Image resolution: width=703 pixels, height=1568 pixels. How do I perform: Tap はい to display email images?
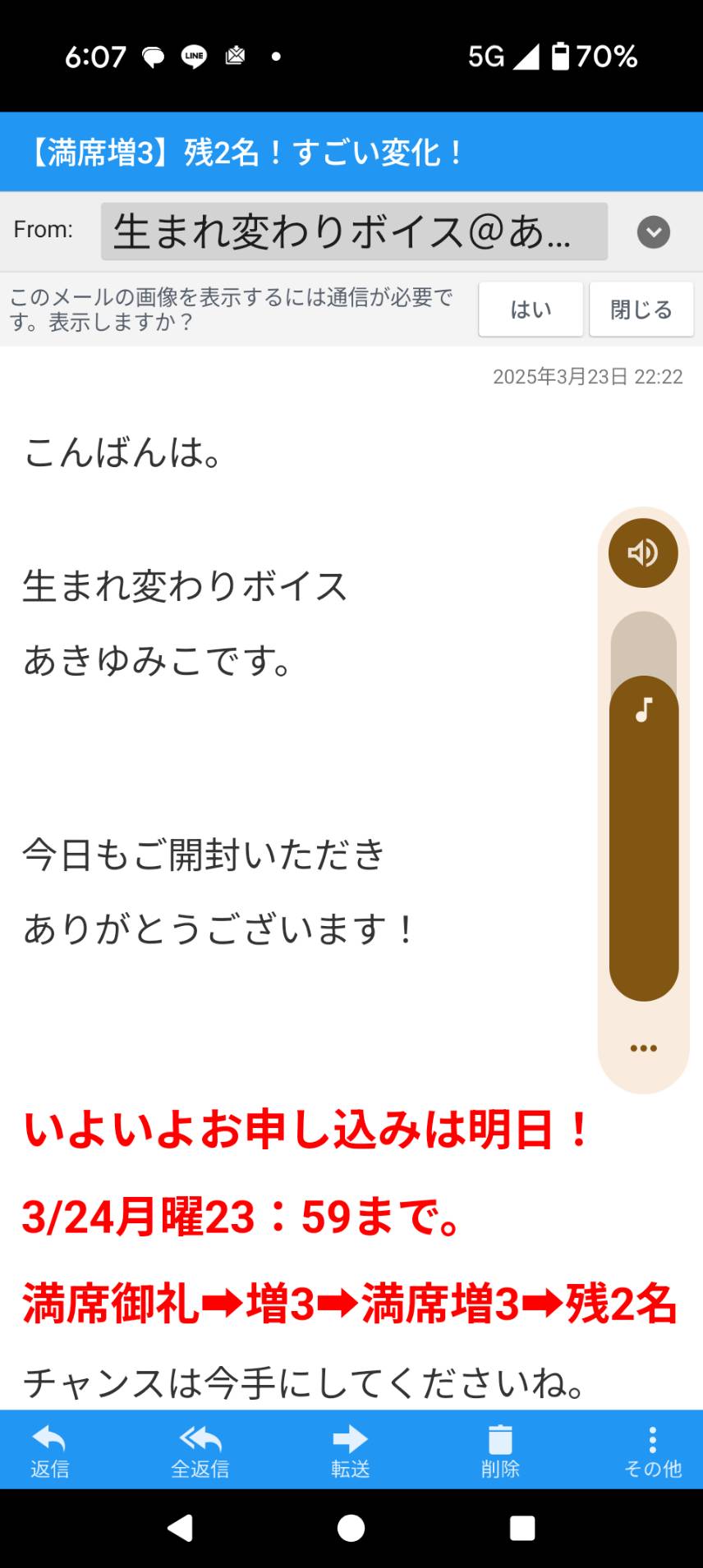(531, 309)
